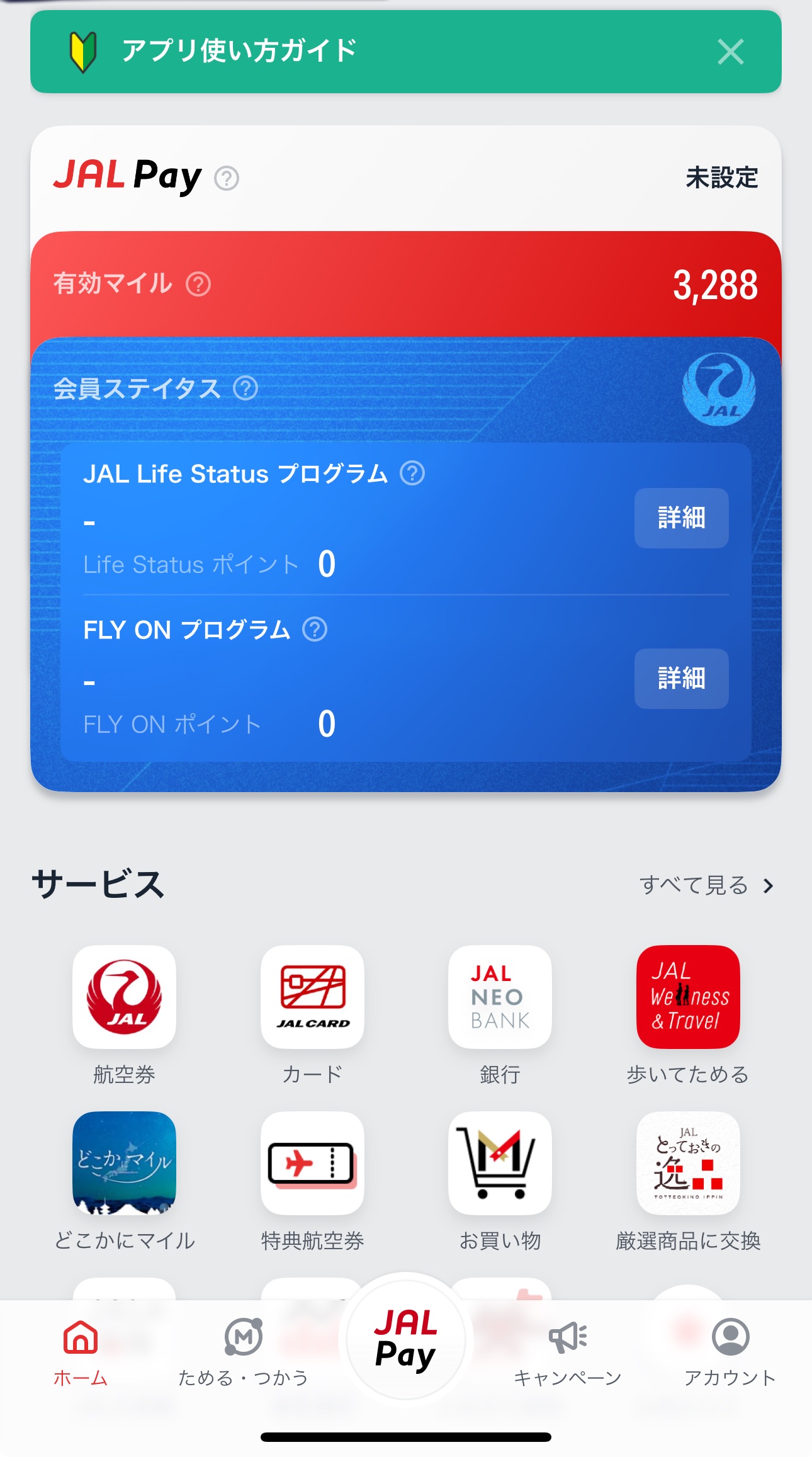Show help for 有効マイル

[x=198, y=284]
